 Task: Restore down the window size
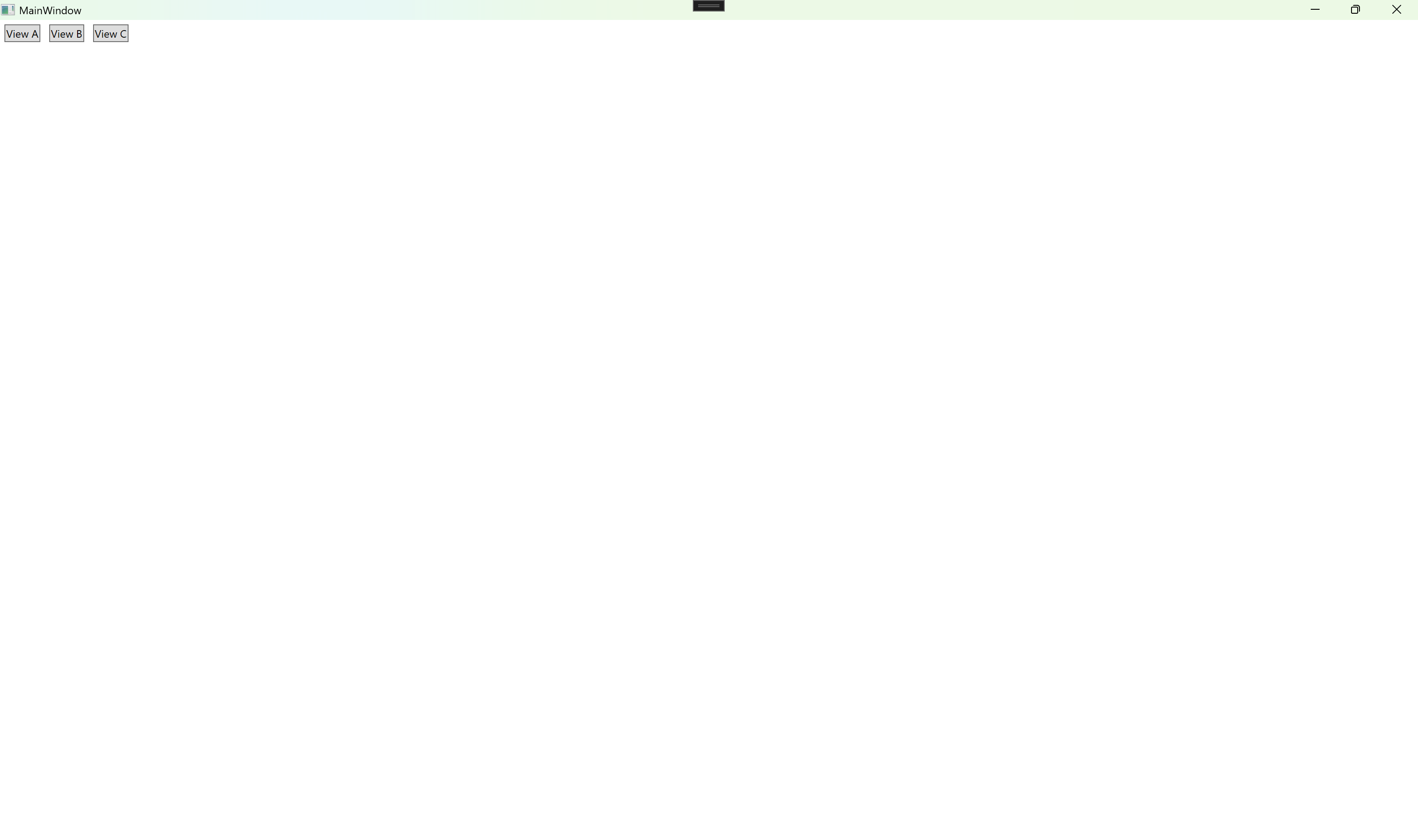coord(1355,10)
